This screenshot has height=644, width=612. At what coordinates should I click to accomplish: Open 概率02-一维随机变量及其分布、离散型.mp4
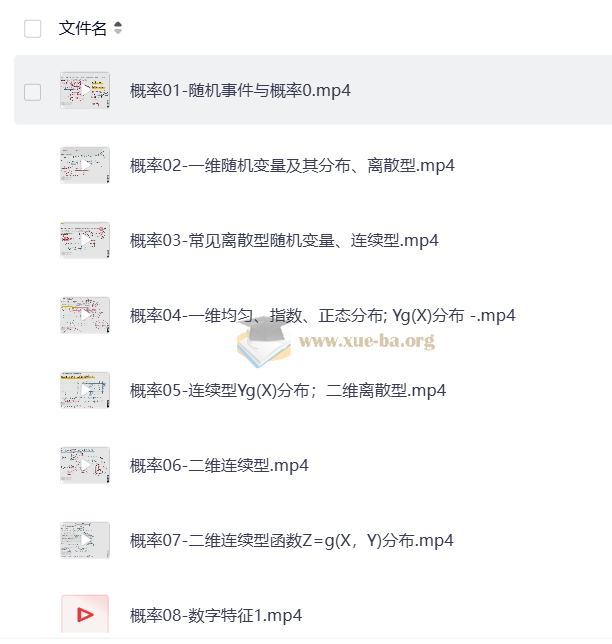coord(292,166)
